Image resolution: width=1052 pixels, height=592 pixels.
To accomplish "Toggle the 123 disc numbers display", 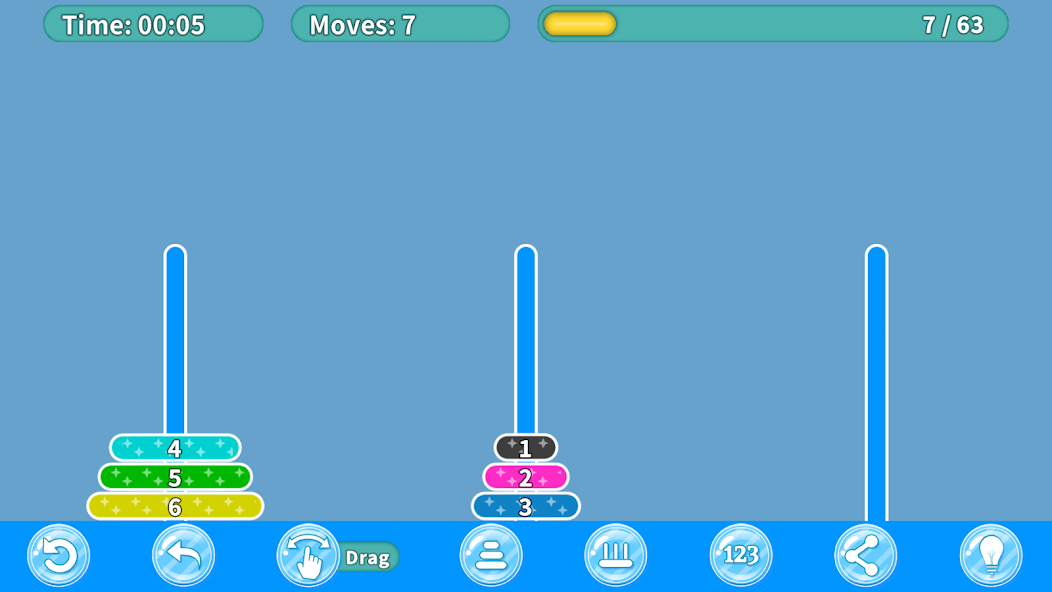I will [x=741, y=555].
